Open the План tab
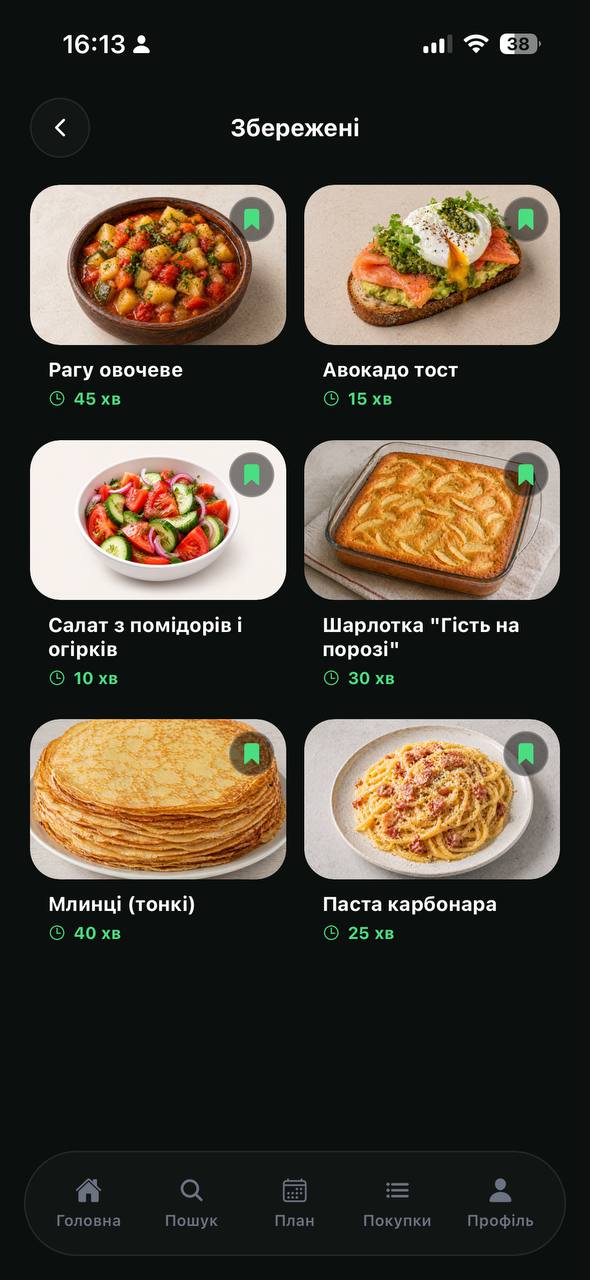Image resolution: width=590 pixels, height=1280 pixels. pyautogui.click(x=294, y=1203)
